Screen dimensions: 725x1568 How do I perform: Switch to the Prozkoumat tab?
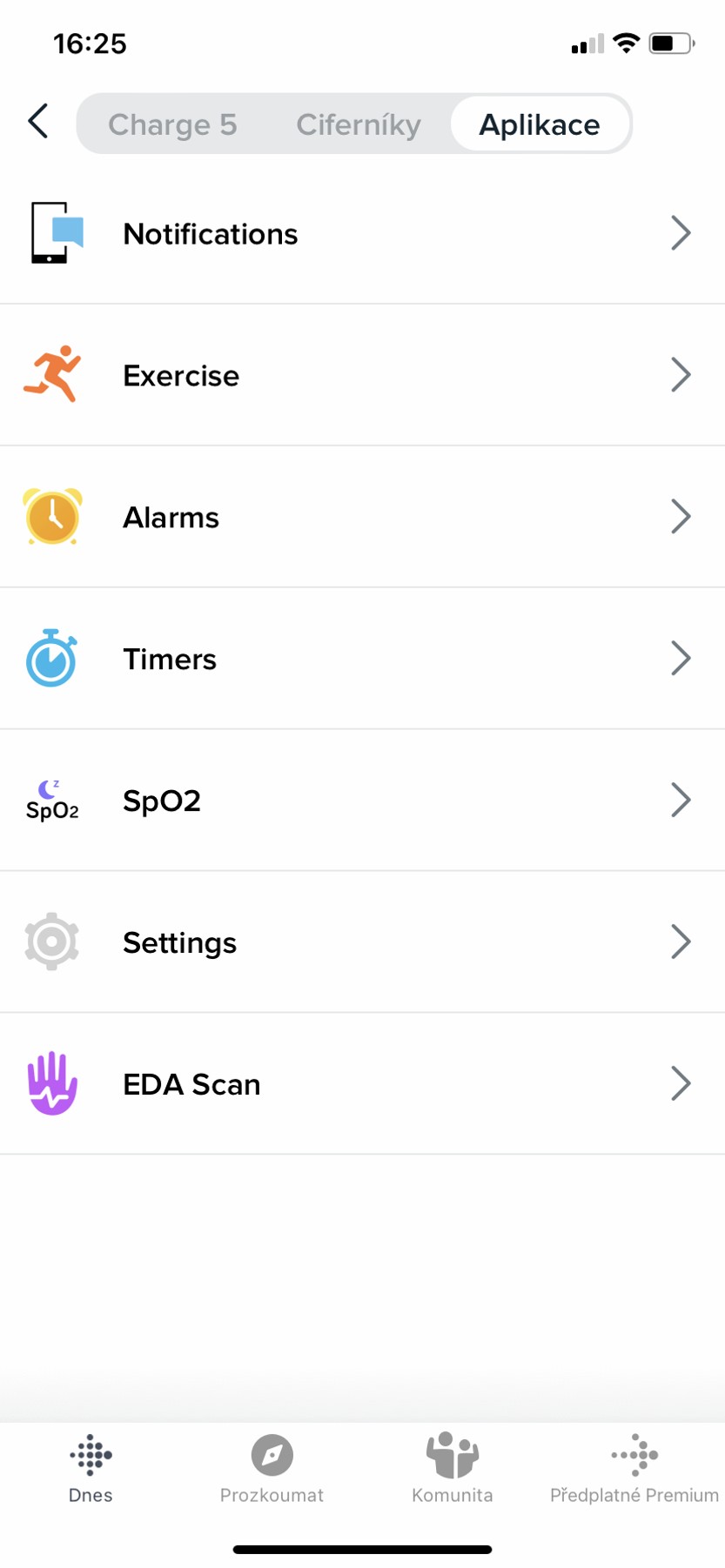(272, 1469)
